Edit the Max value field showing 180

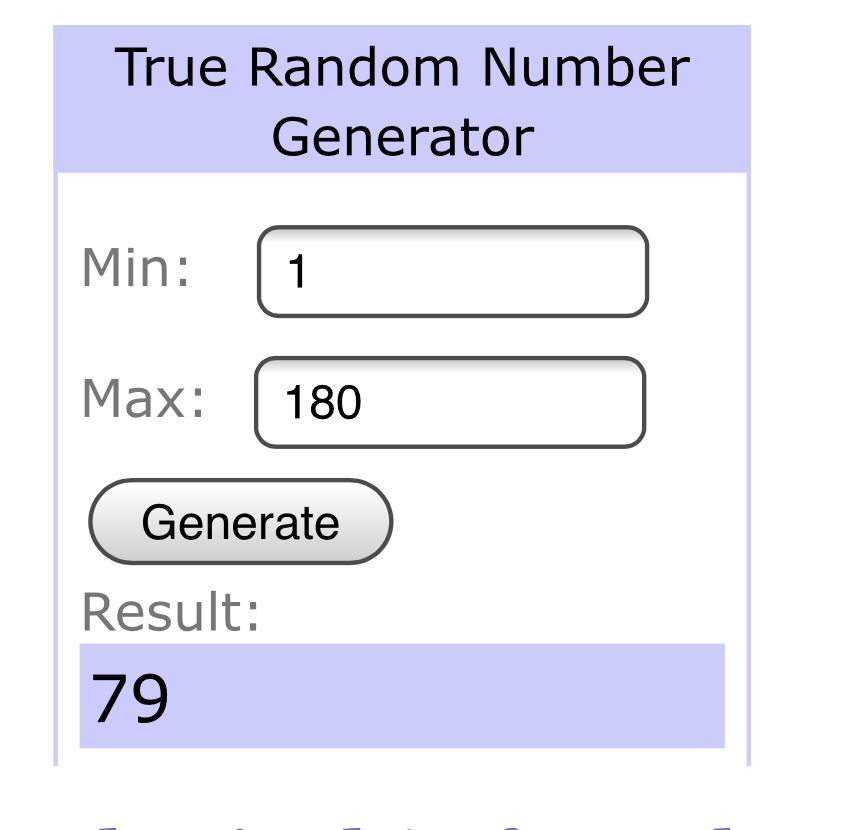450,403
